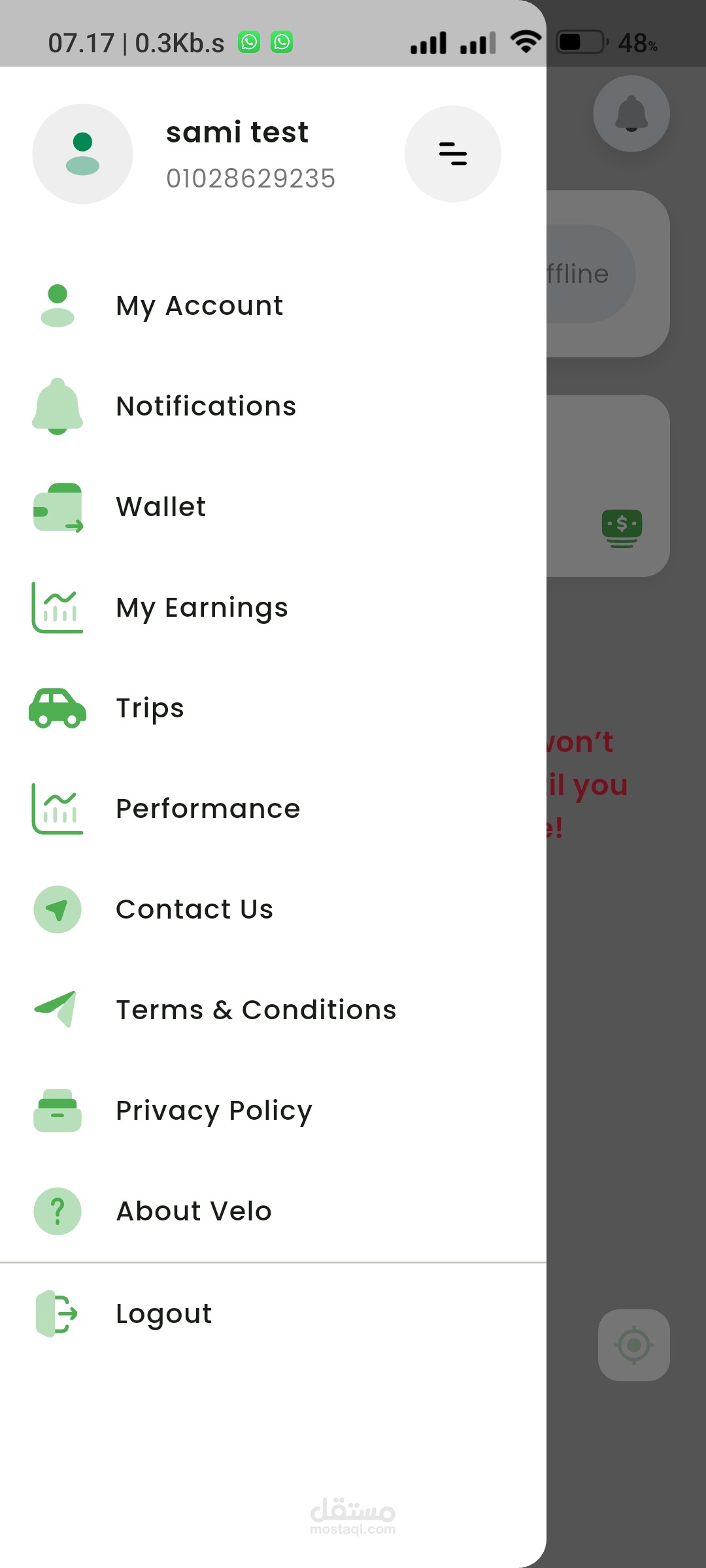Open the Trips list

point(150,708)
